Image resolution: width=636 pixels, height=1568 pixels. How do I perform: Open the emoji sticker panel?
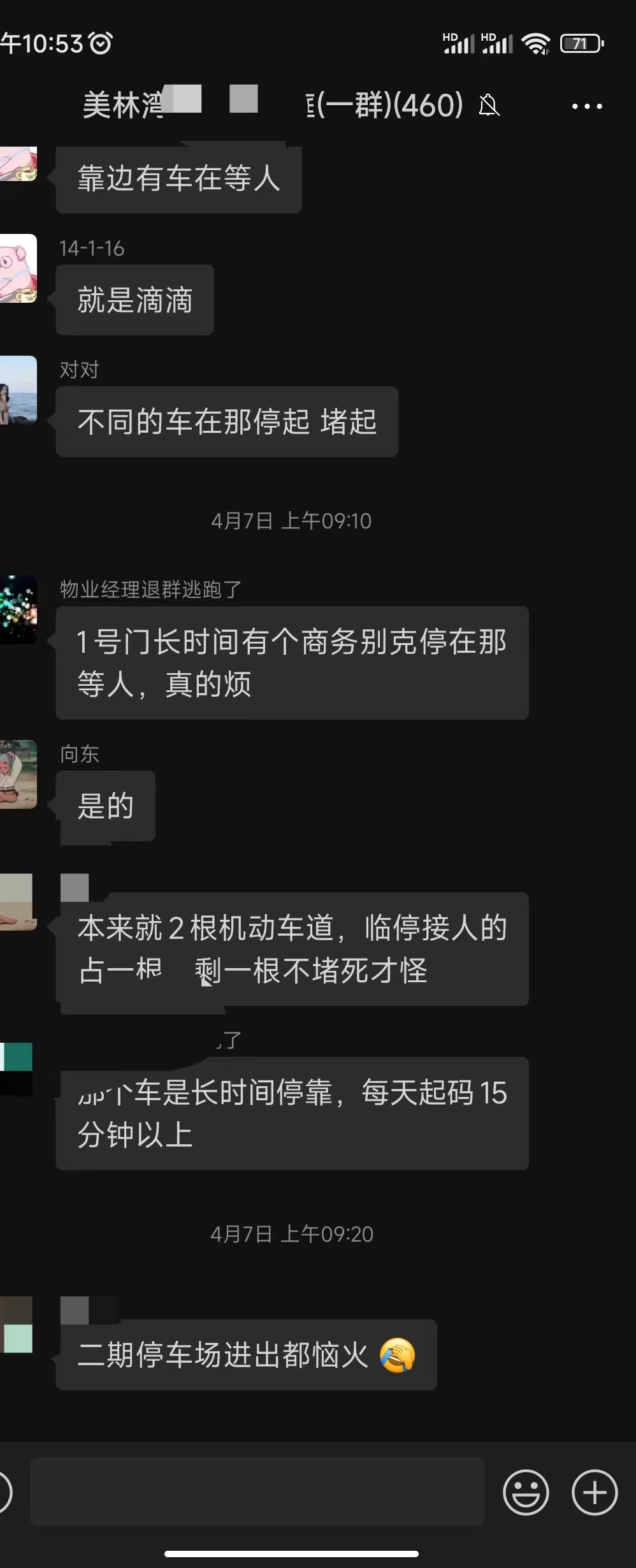526,1492
